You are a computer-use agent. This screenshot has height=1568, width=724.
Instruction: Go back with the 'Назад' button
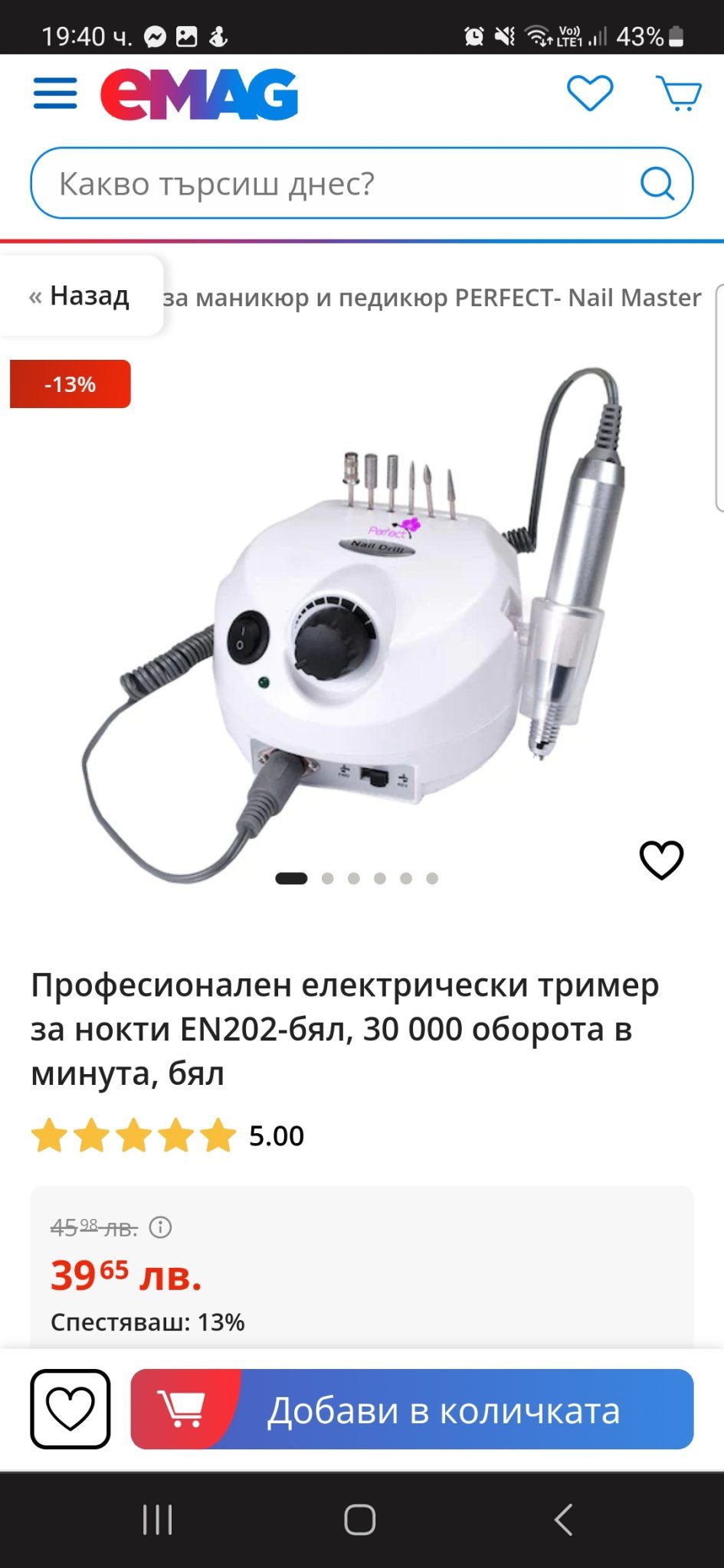pyautogui.click(x=80, y=296)
